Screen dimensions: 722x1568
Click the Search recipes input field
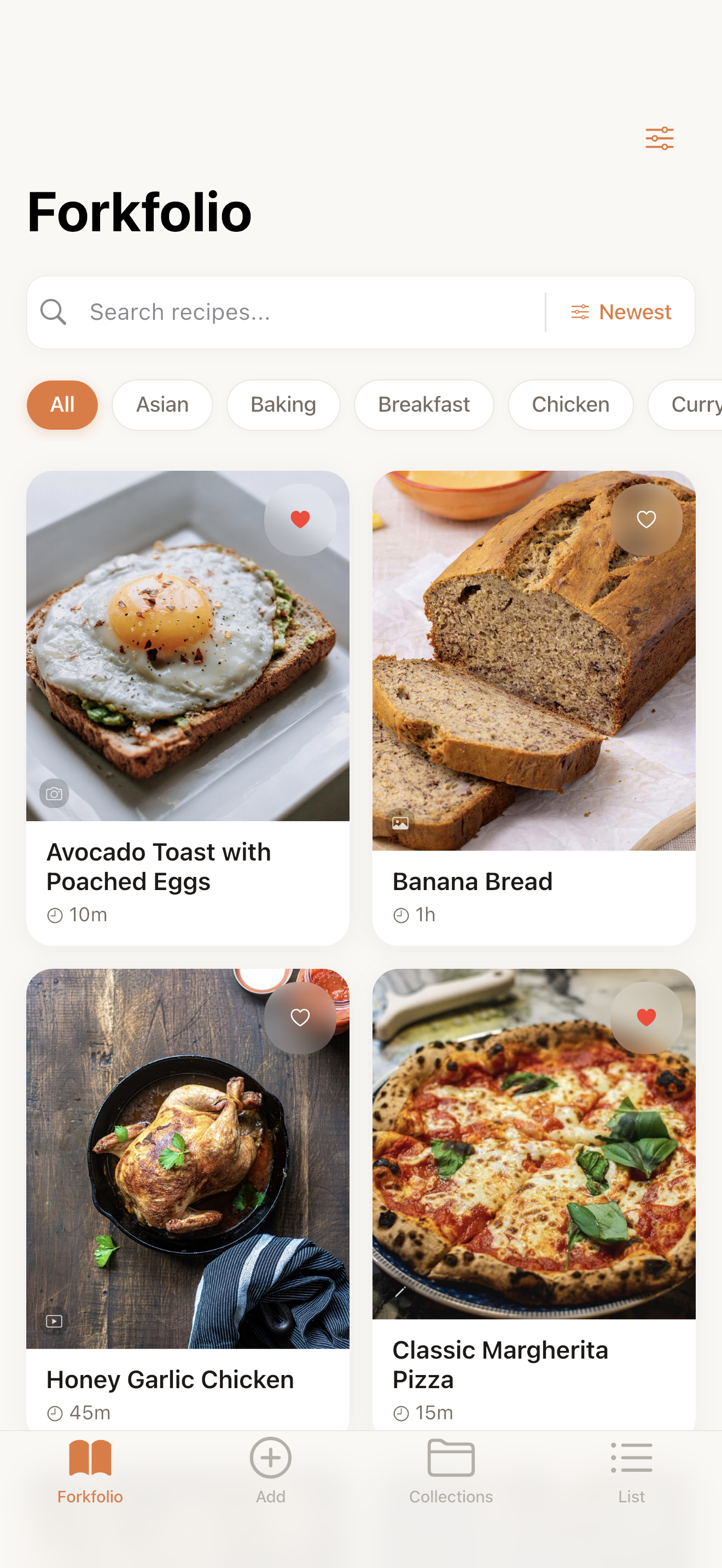[243, 312]
